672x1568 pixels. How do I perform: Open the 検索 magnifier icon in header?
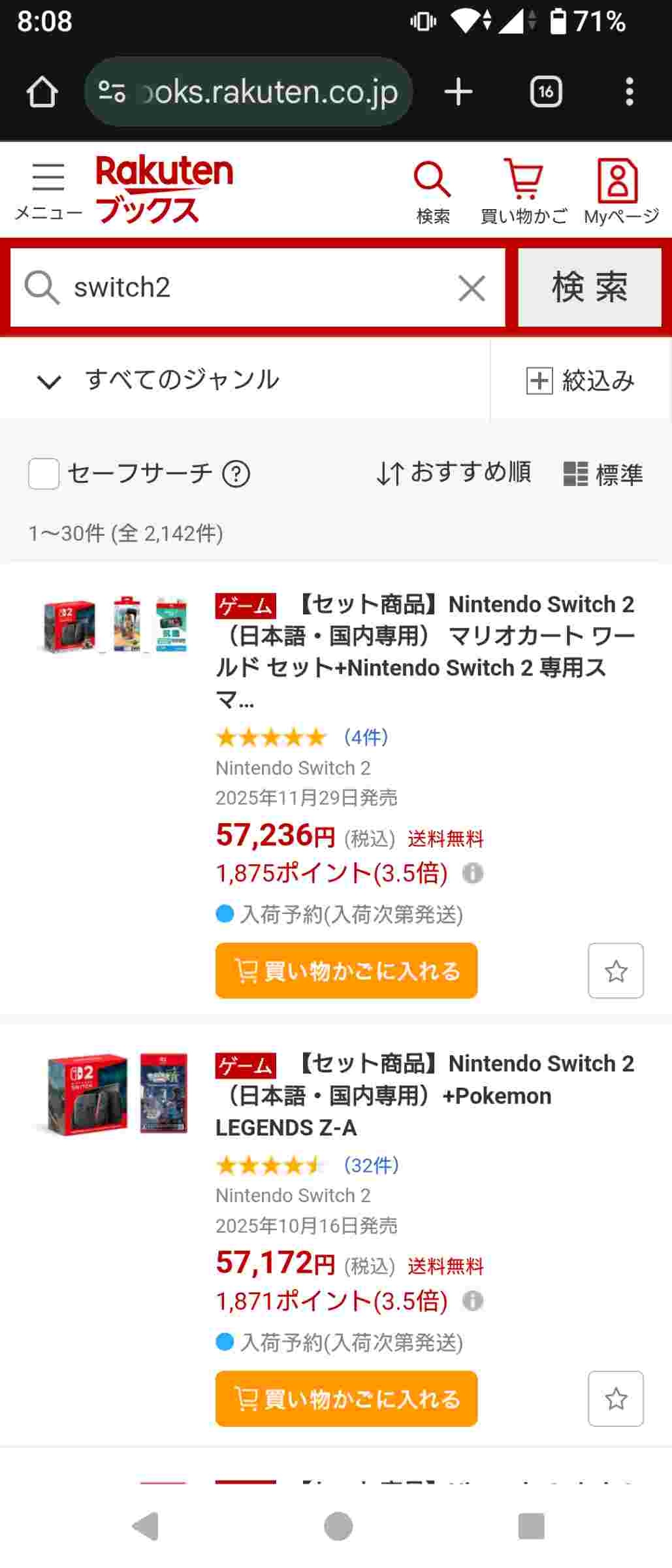coord(432,191)
